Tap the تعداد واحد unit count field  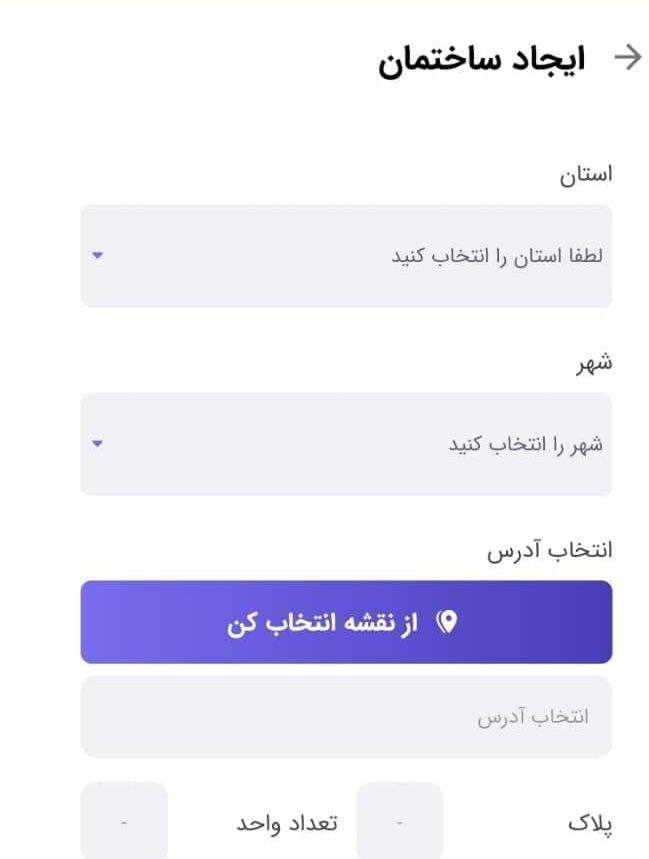click(x=124, y=822)
